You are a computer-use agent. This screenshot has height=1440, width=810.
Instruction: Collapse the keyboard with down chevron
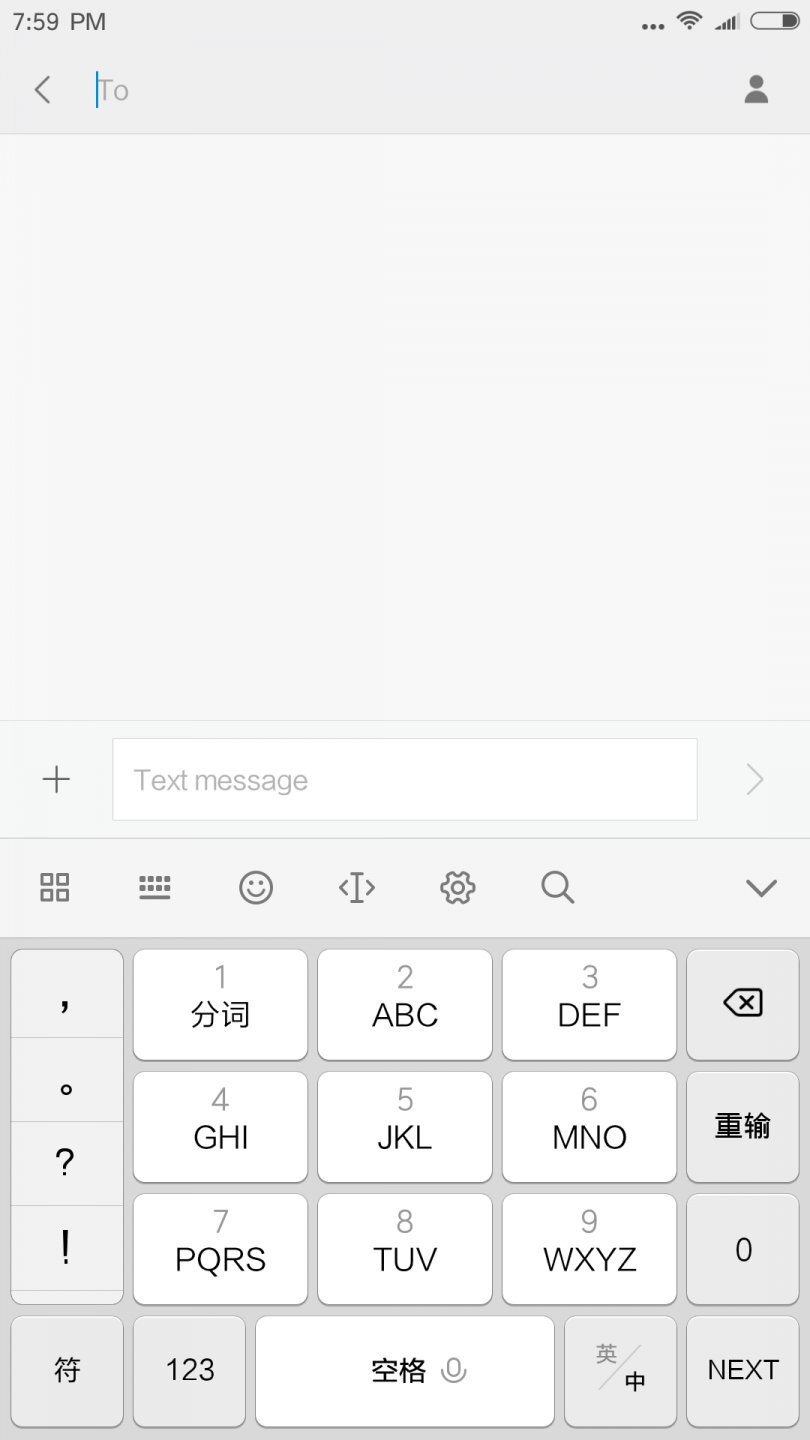[x=761, y=887]
